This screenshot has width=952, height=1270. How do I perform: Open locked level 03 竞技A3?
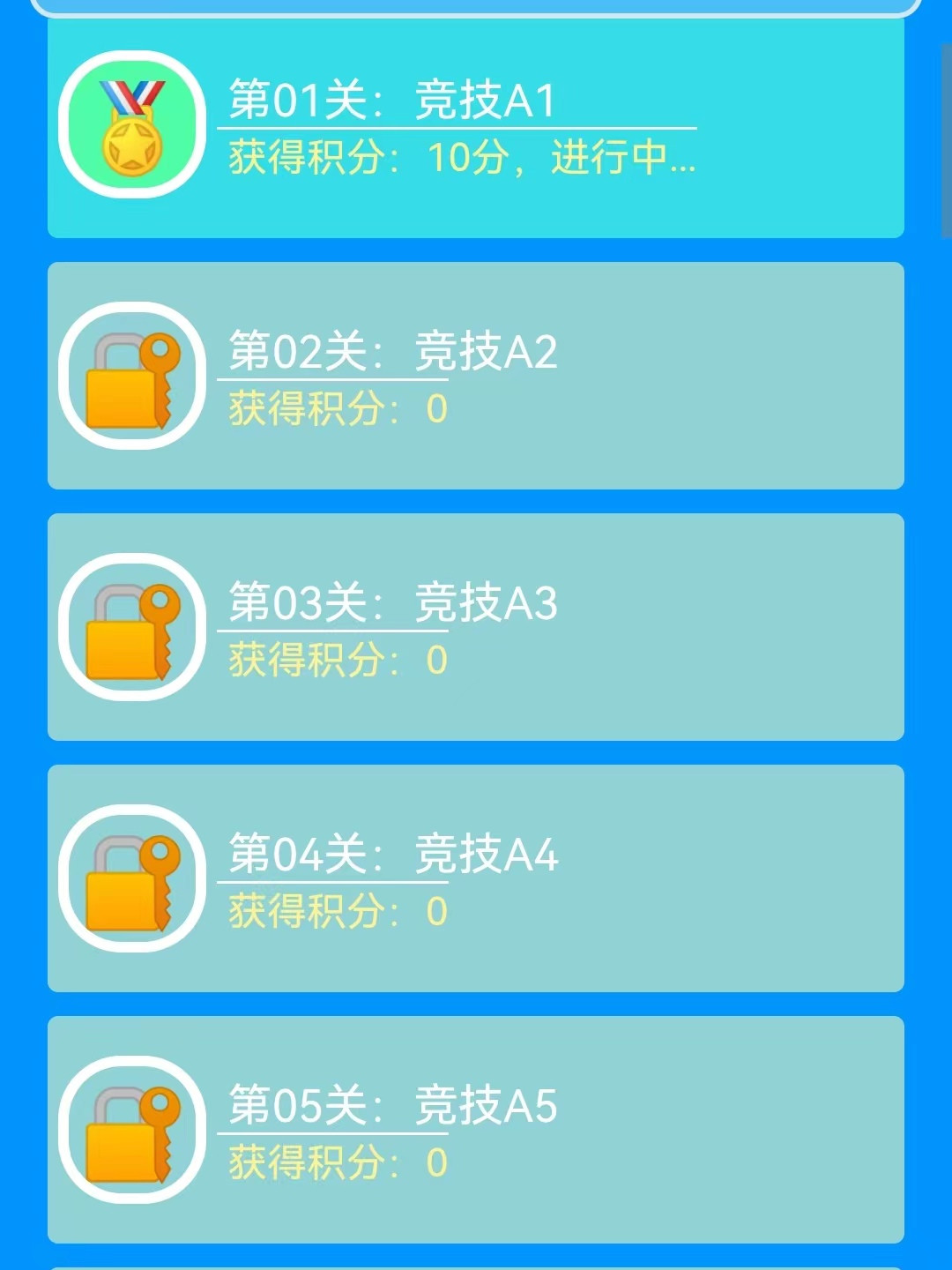coord(476,627)
